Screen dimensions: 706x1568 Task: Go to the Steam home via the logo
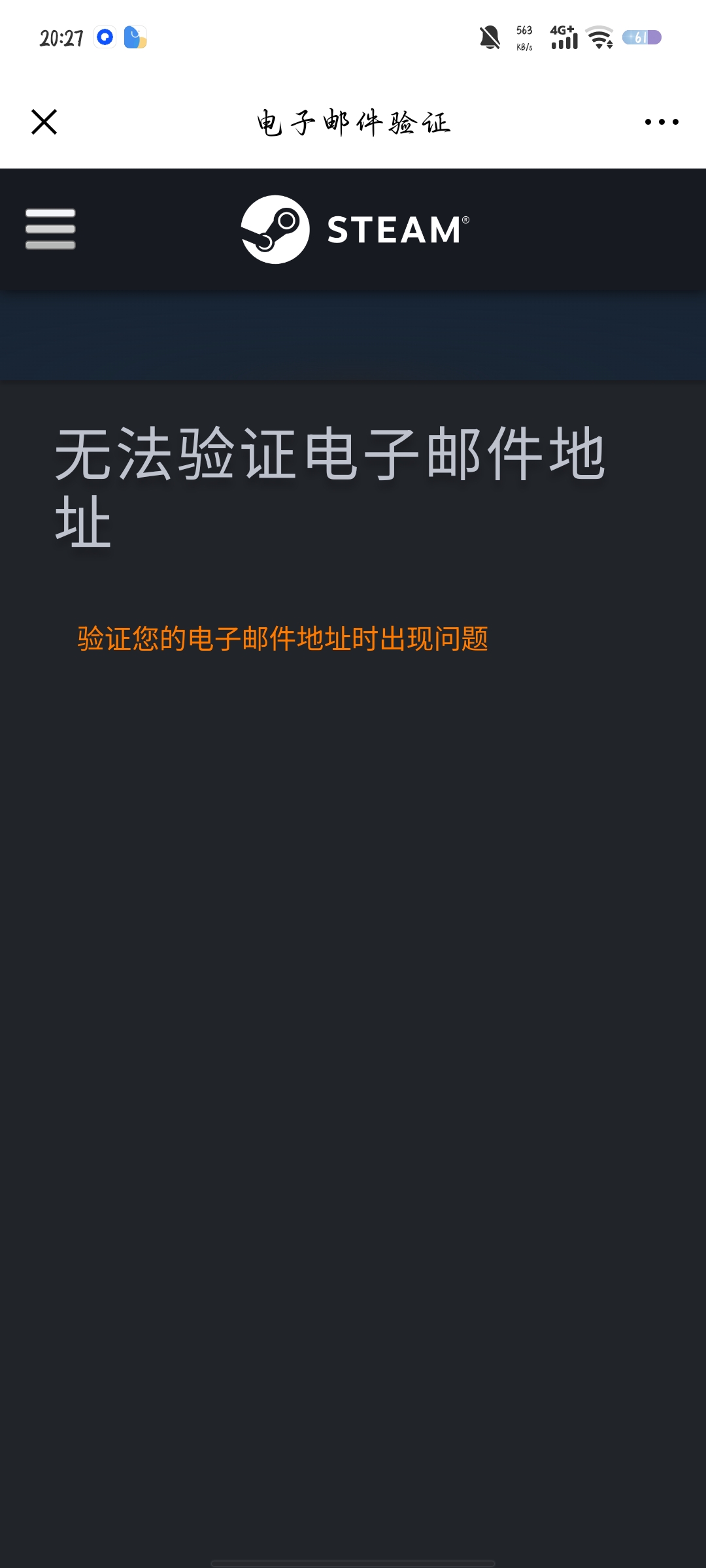355,229
